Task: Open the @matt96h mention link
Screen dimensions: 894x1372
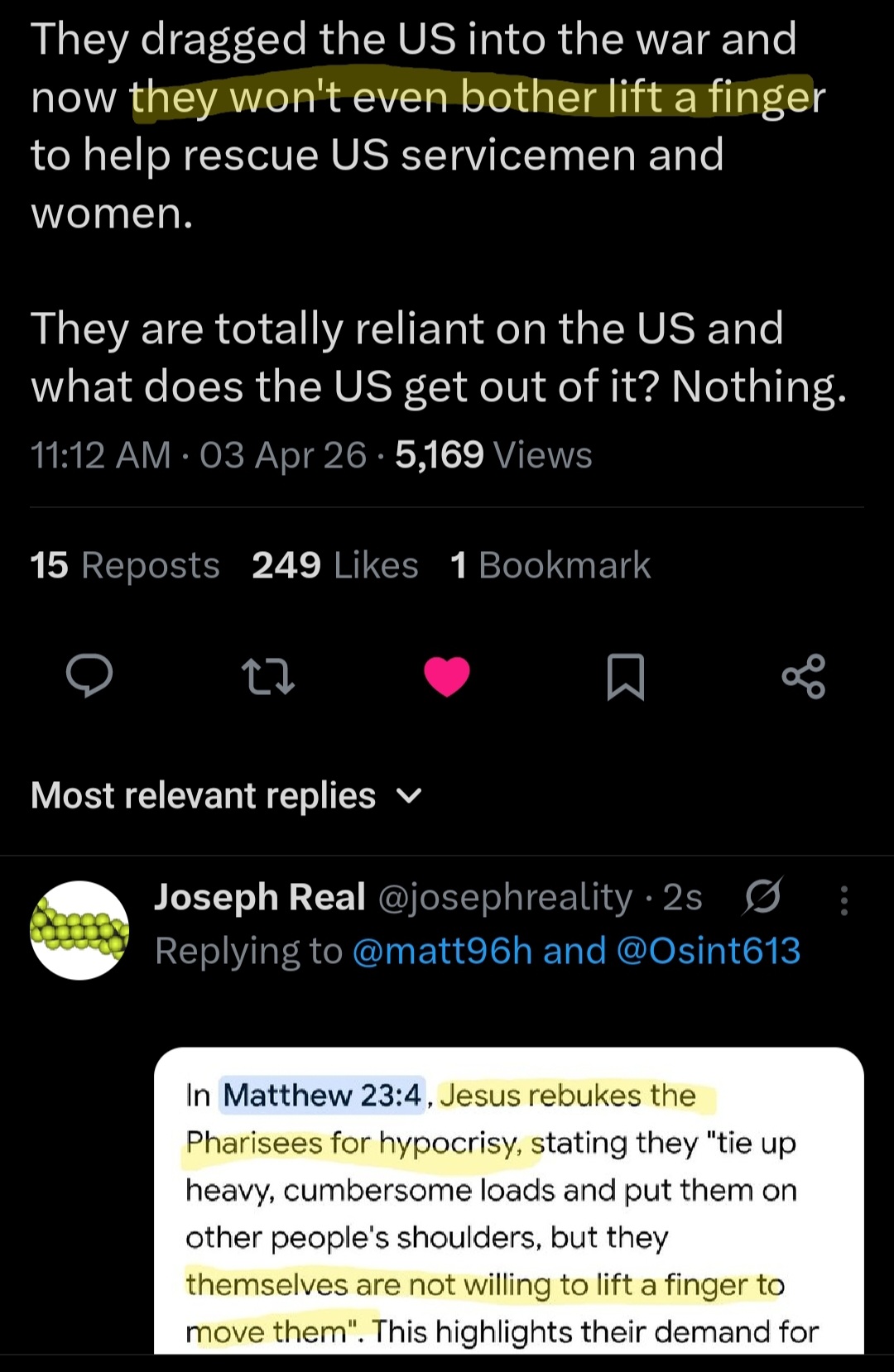Action: [x=442, y=952]
